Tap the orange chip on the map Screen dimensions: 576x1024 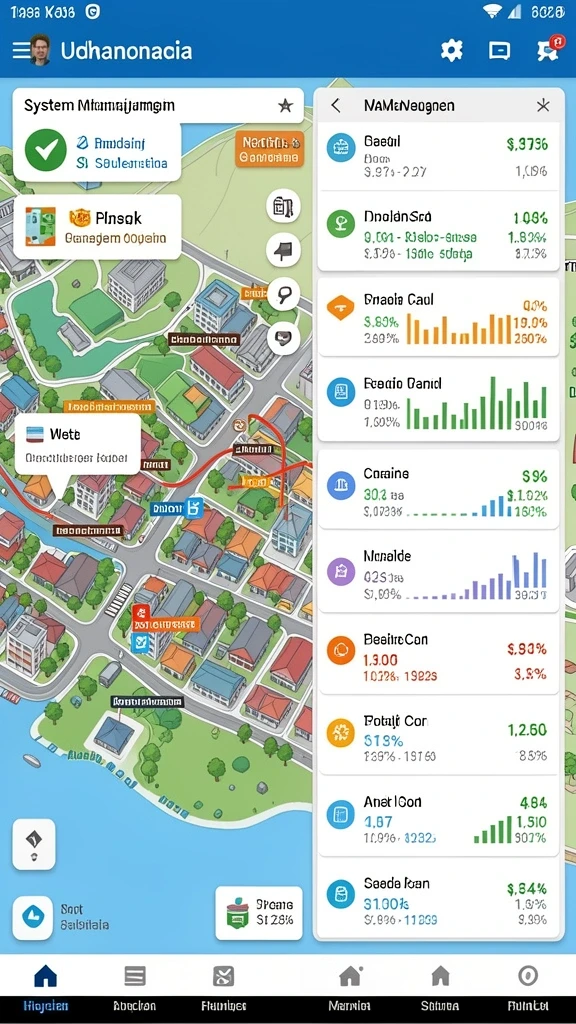(269, 150)
